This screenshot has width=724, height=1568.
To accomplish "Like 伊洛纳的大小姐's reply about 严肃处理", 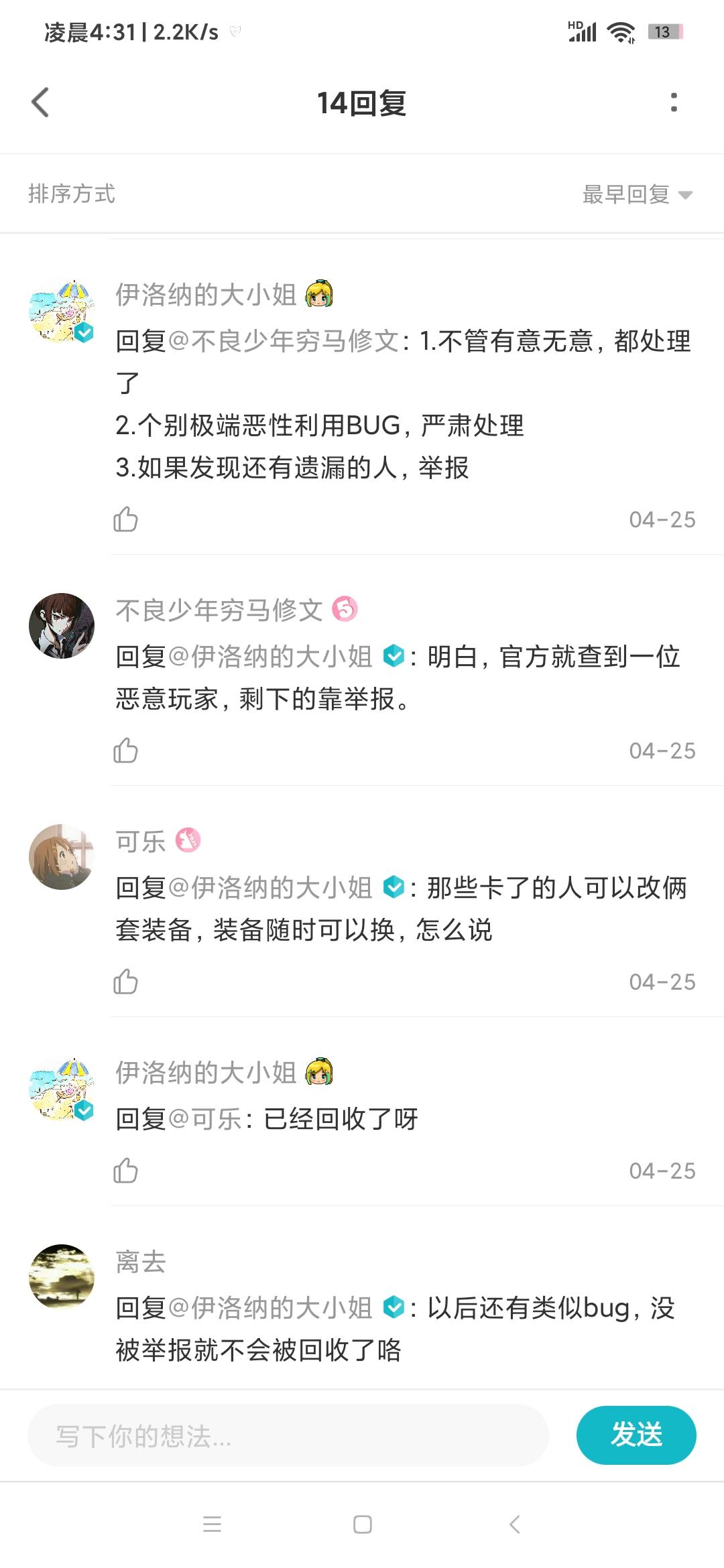I will click(x=125, y=519).
